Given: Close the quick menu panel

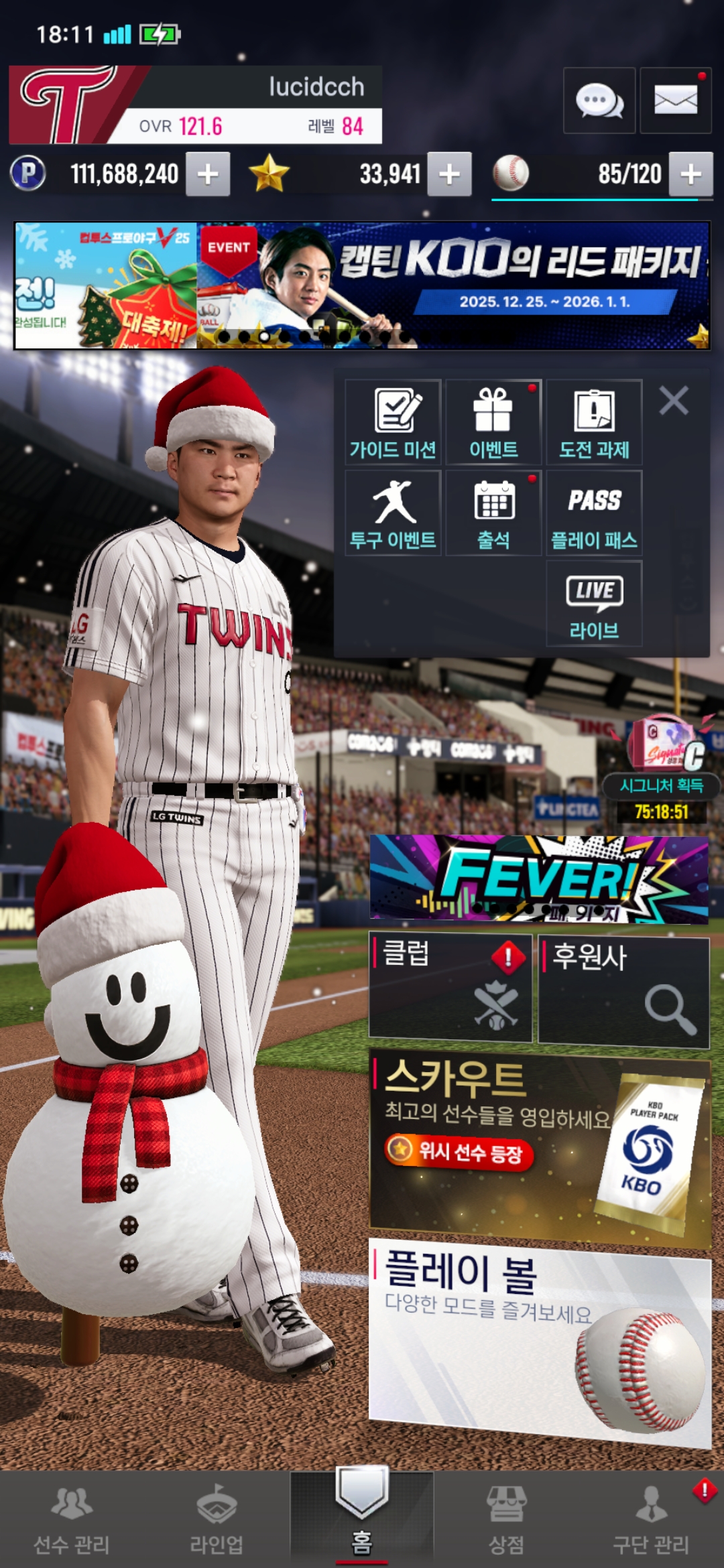Looking at the screenshot, I should 674,401.
